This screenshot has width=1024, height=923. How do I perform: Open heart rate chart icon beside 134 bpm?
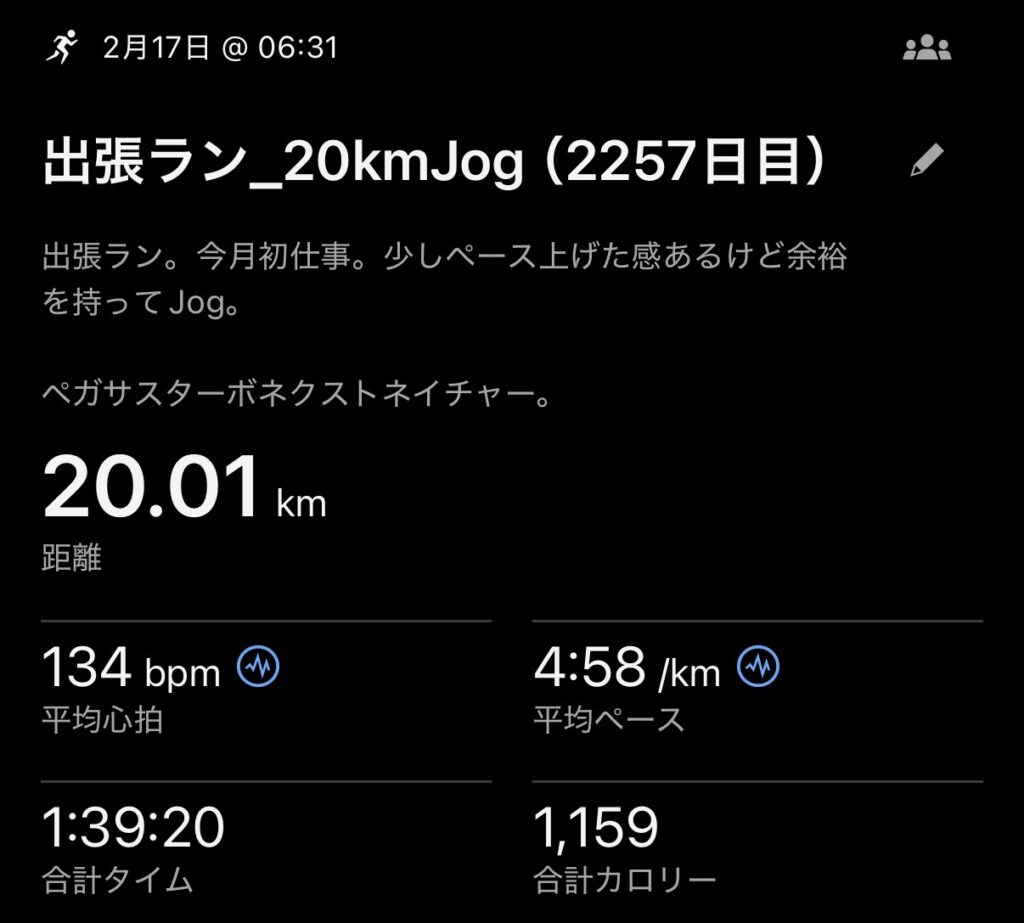tap(258, 667)
